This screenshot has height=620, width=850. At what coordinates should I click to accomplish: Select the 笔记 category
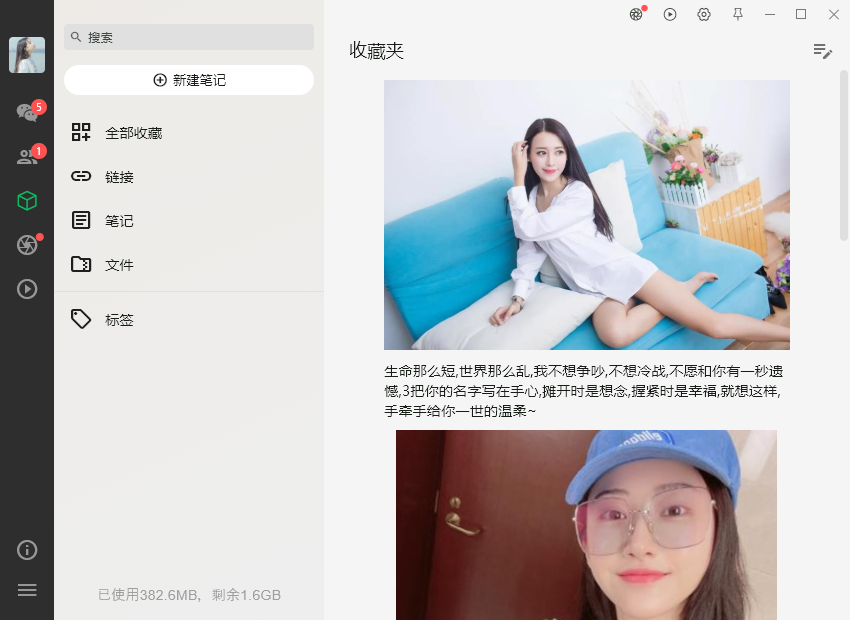point(119,221)
